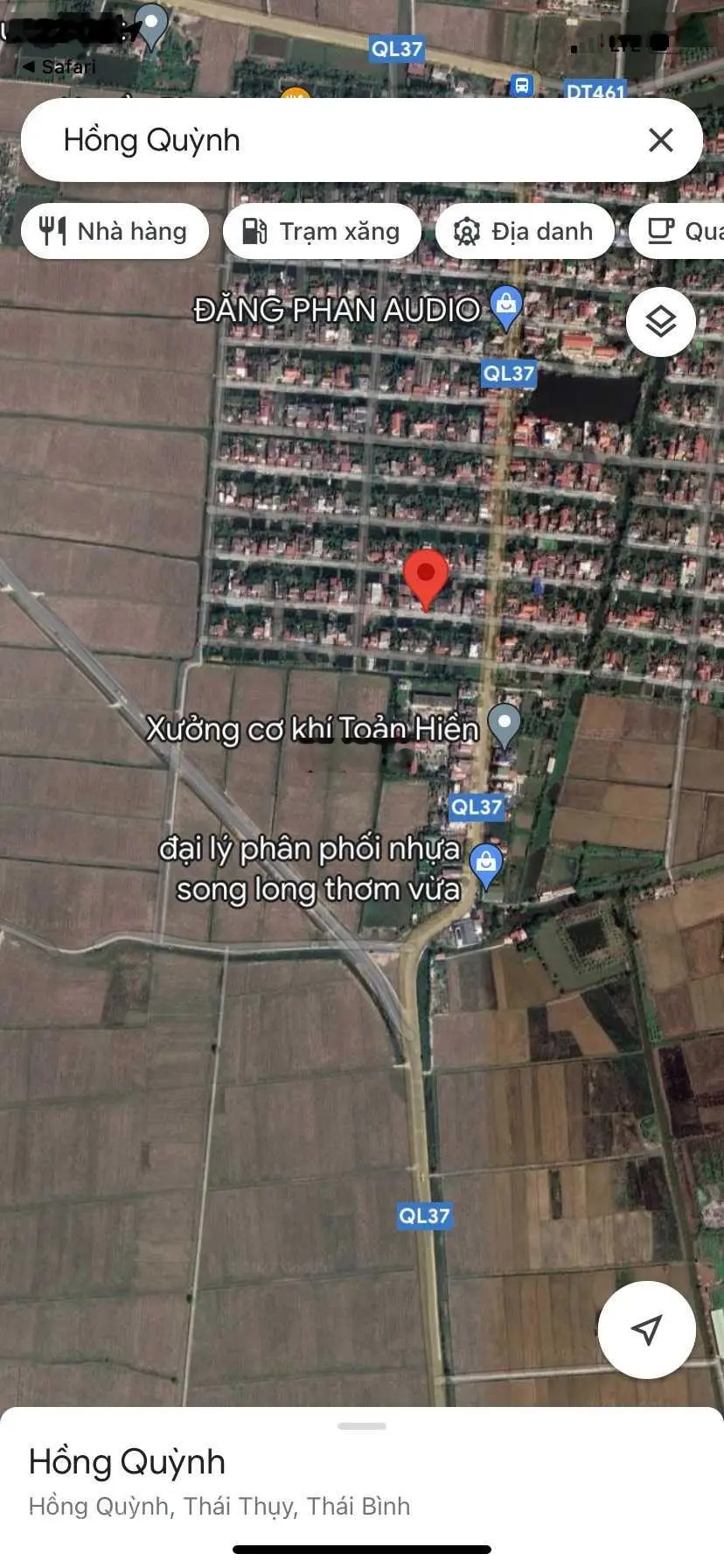Open Xưởng cơ khí Toàn Hiền marker
The width and height of the screenshot is (724, 1568).
click(x=504, y=725)
